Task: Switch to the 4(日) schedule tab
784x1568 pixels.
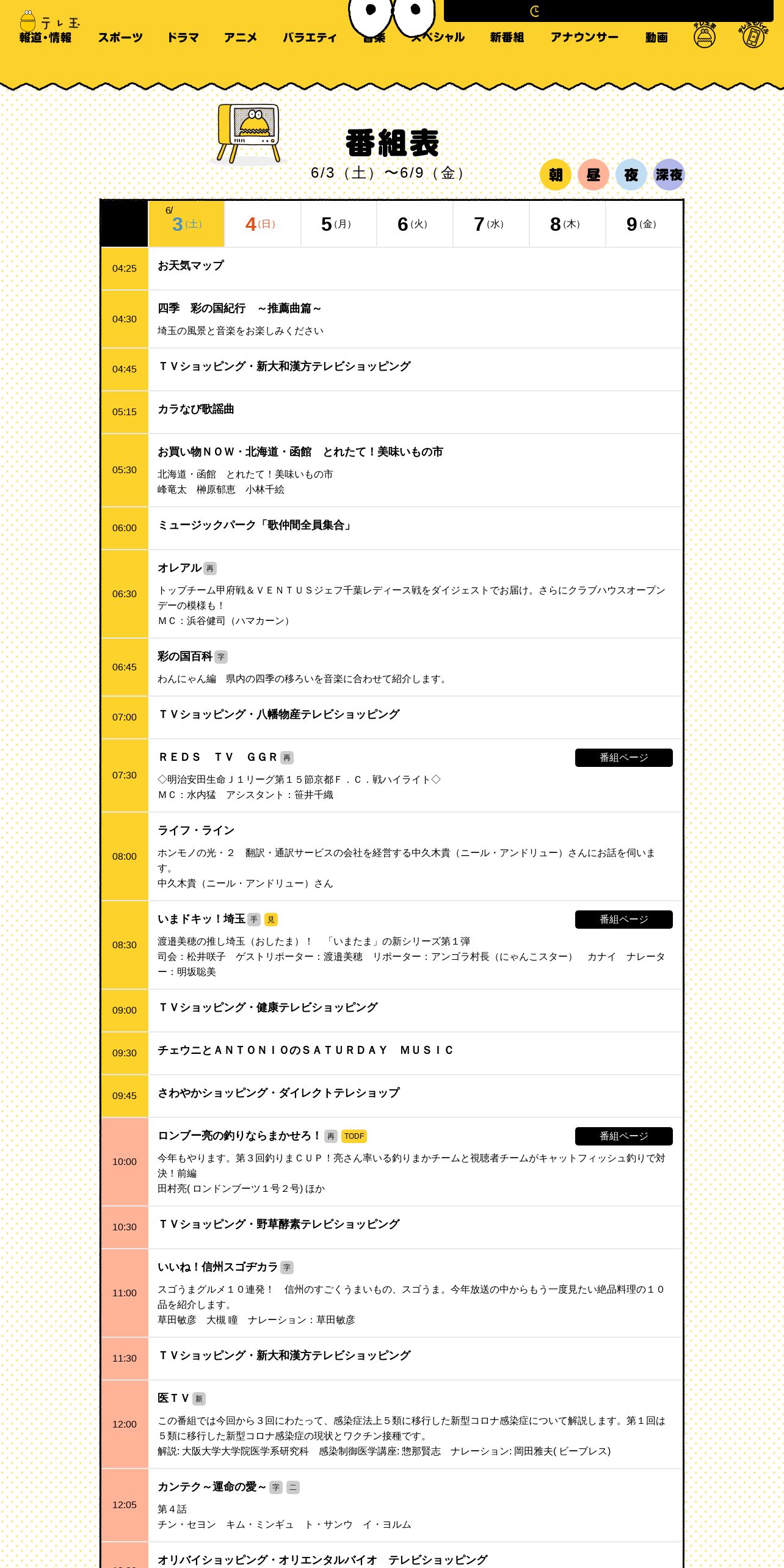Action: 263,224
